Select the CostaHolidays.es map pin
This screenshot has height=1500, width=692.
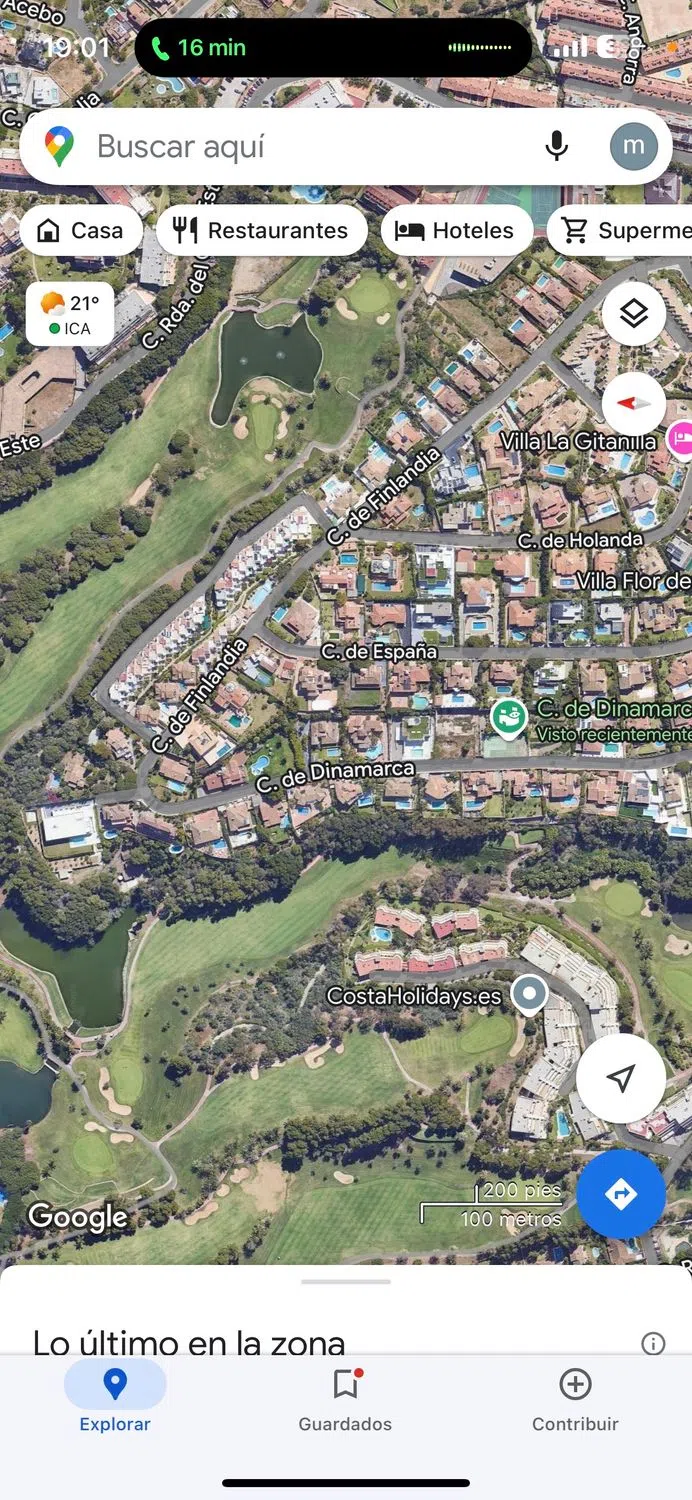click(x=529, y=995)
